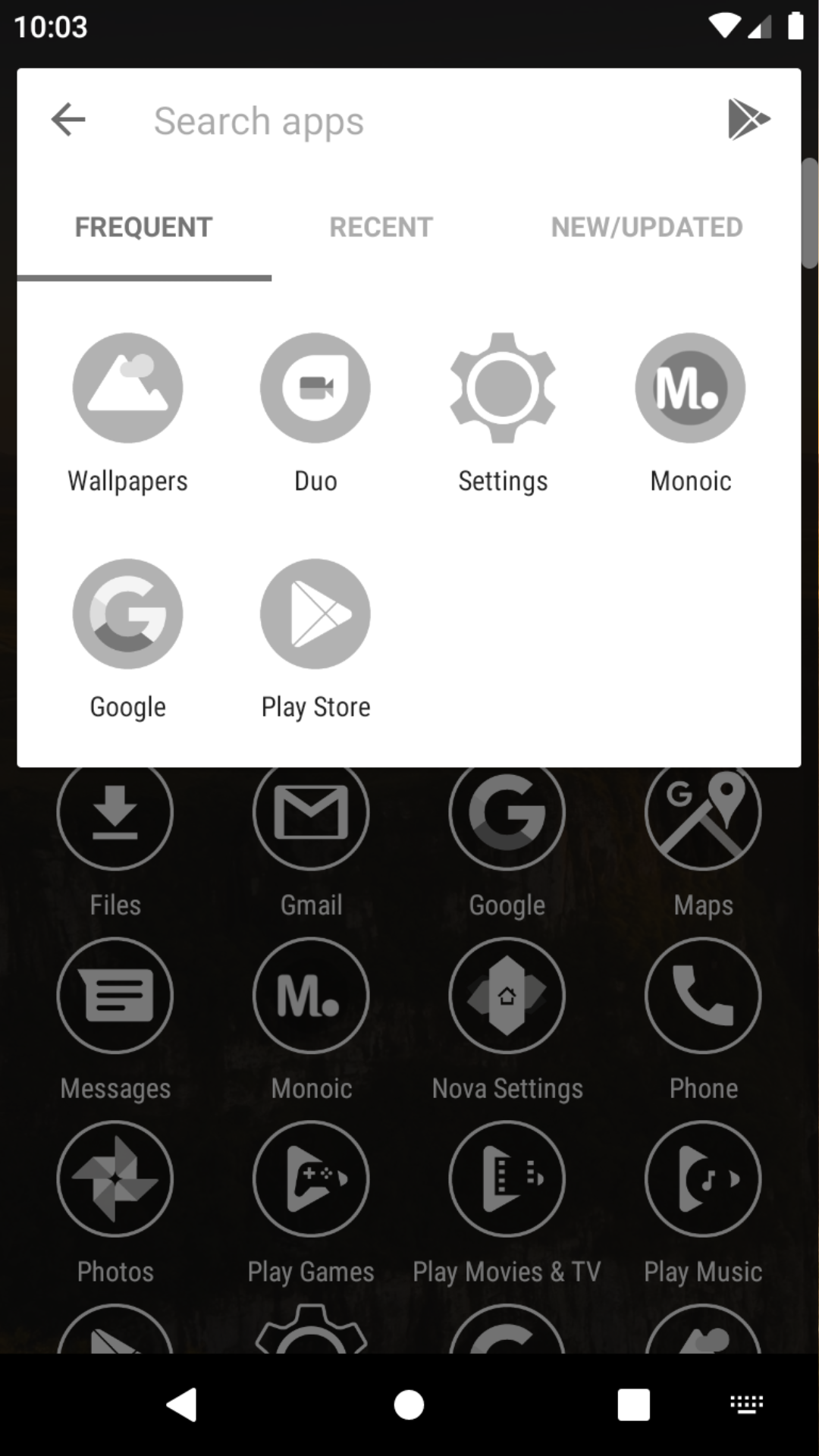Open Settings from frequent apps
The image size is (819, 1456).
click(503, 414)
